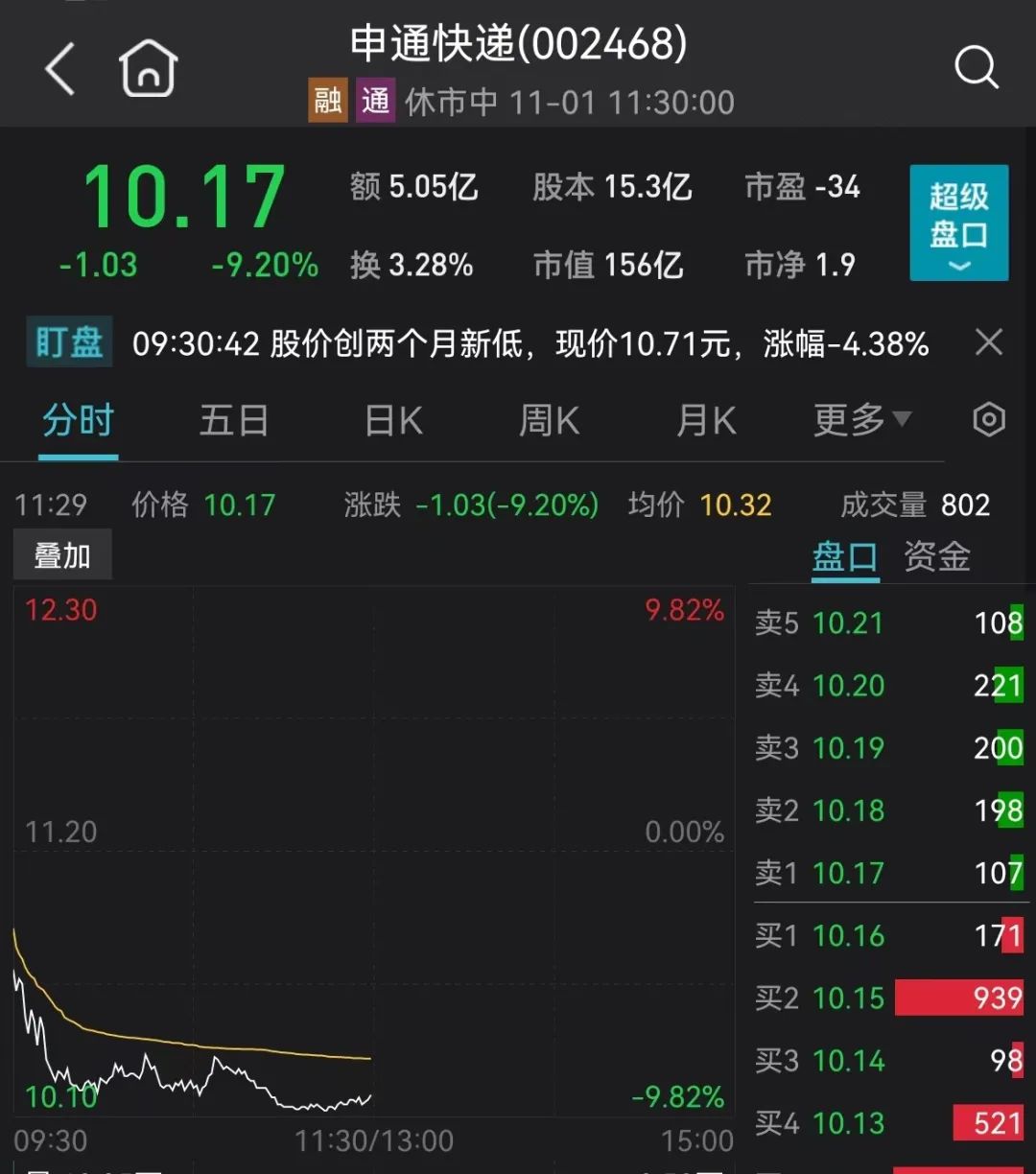Switch to the 日K chart tab

pyautogui.click(x=393, y=420)
